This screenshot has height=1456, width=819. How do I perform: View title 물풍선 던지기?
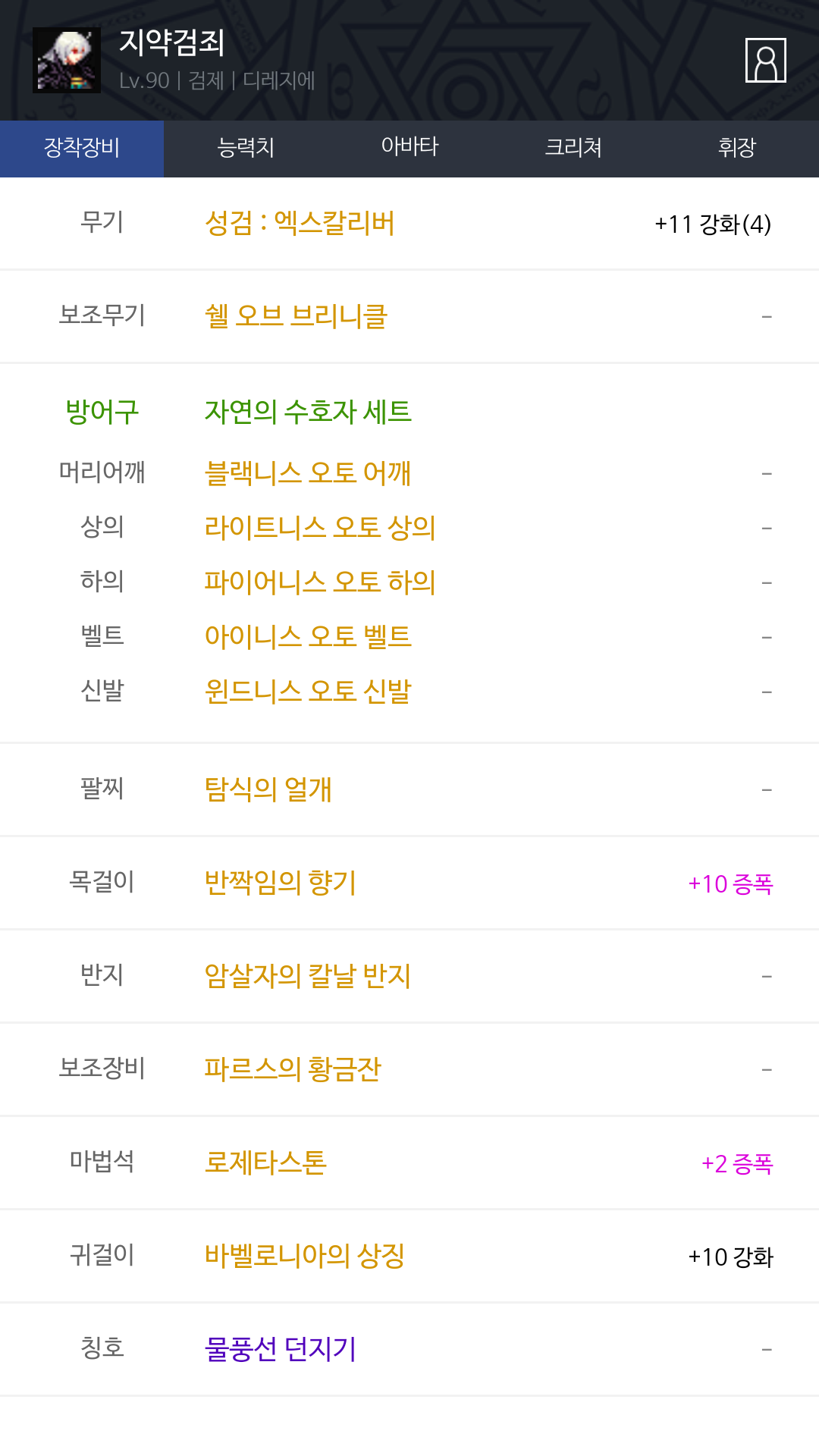[x=280, y=1349]
